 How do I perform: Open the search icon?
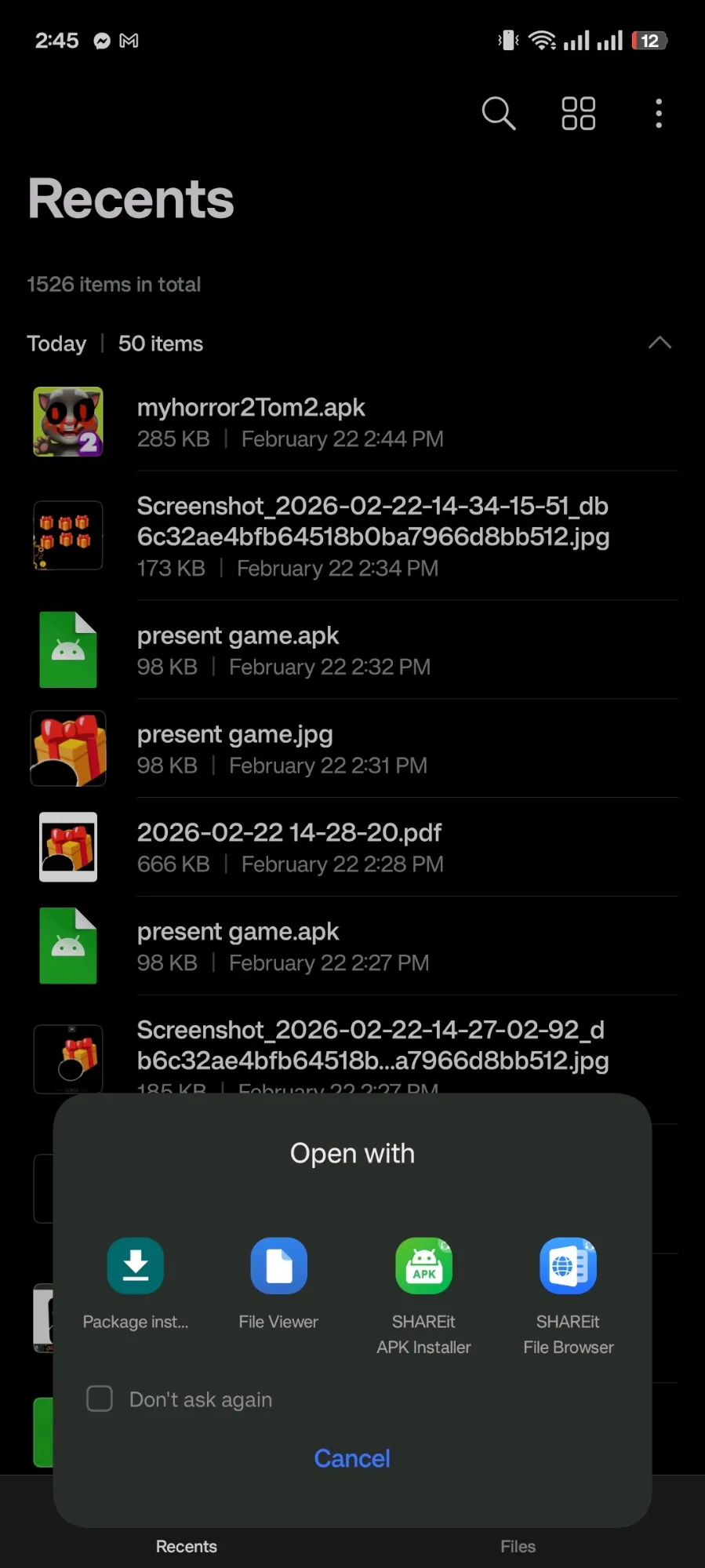click(x=498, y=113)
